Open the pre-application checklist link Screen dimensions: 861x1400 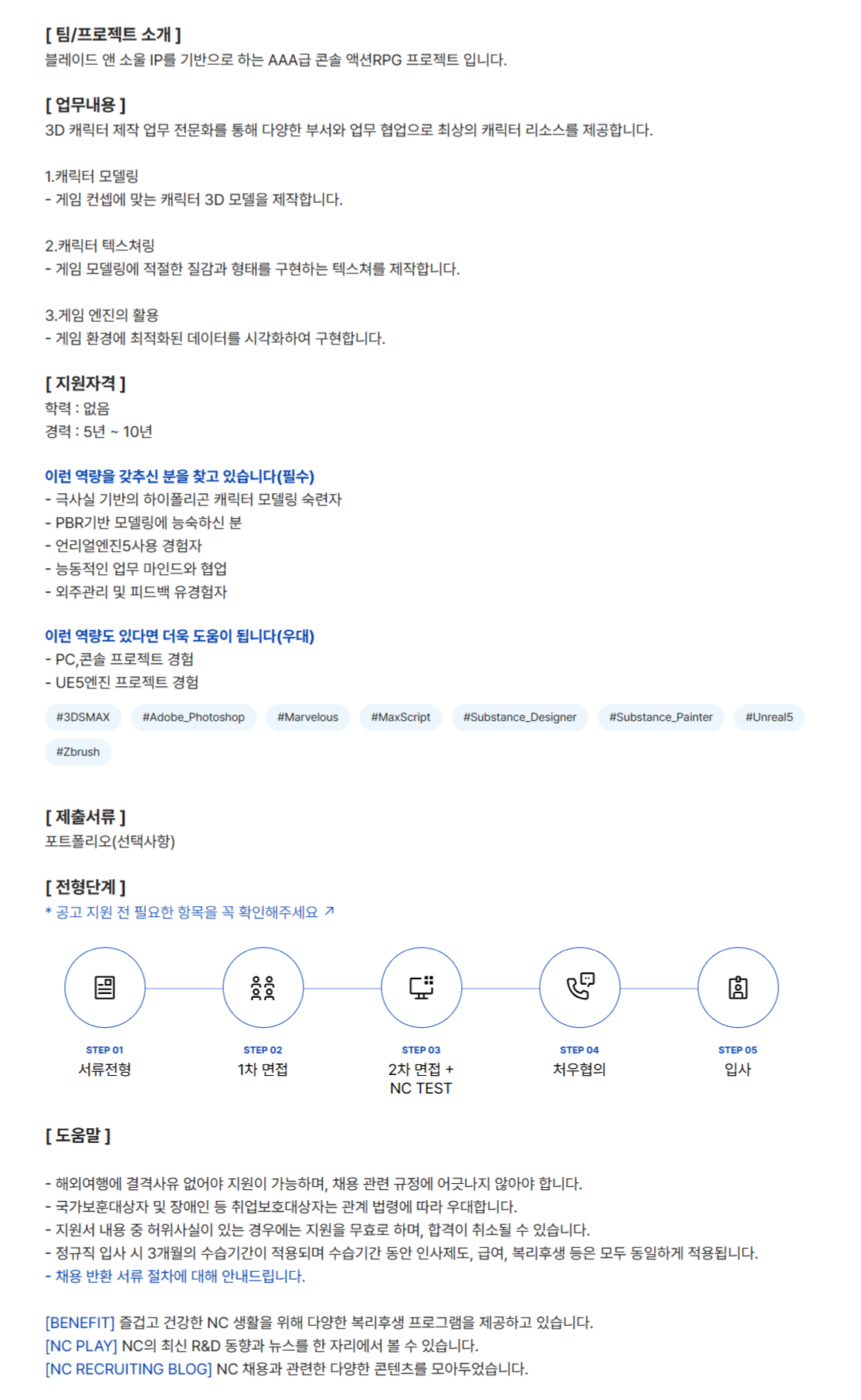tap(189, 912)
